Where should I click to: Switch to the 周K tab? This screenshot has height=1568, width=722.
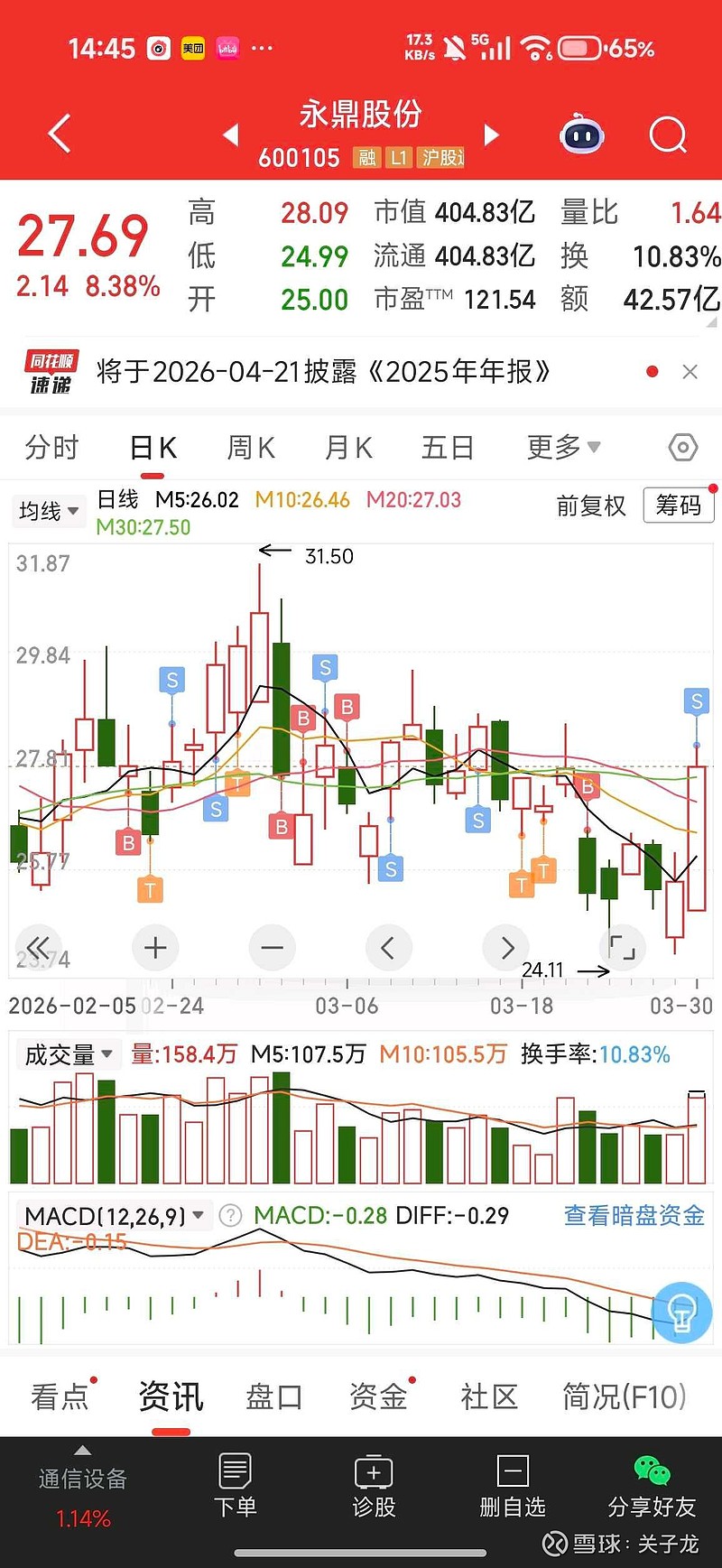pos(250,447)
